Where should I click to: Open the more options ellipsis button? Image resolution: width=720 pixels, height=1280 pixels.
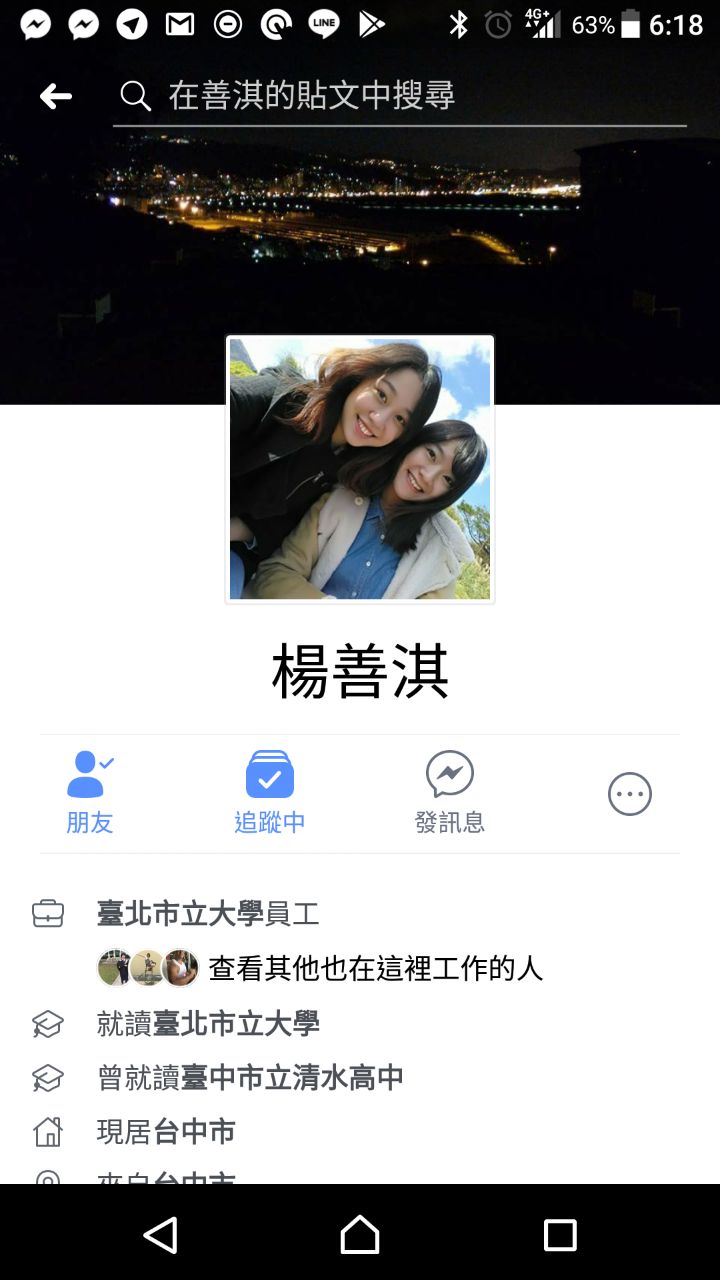click(630, 794)
